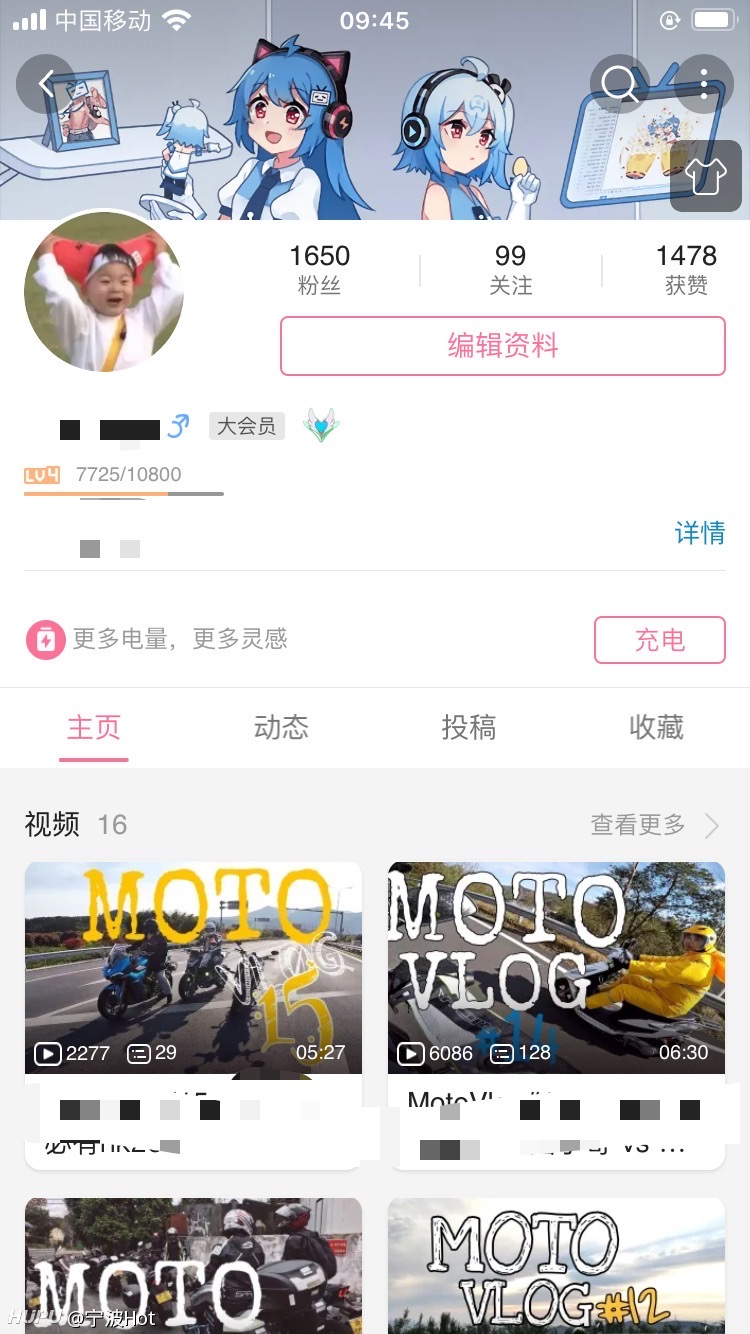Screen dimensions: 750x1334
Task: Tap the 充电 button
Action: (660, 640)
